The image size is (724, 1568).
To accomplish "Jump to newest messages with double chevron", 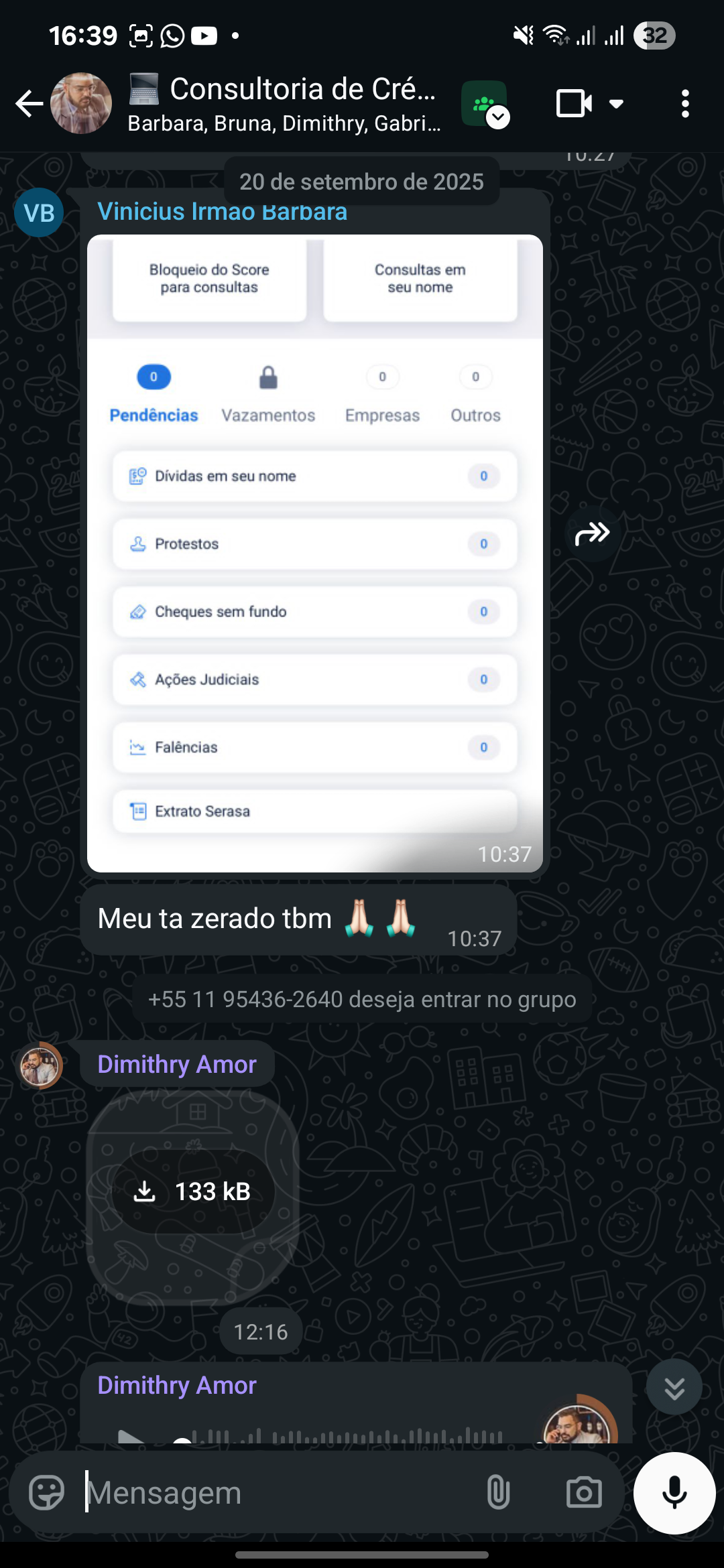I will coord(674,1387).
